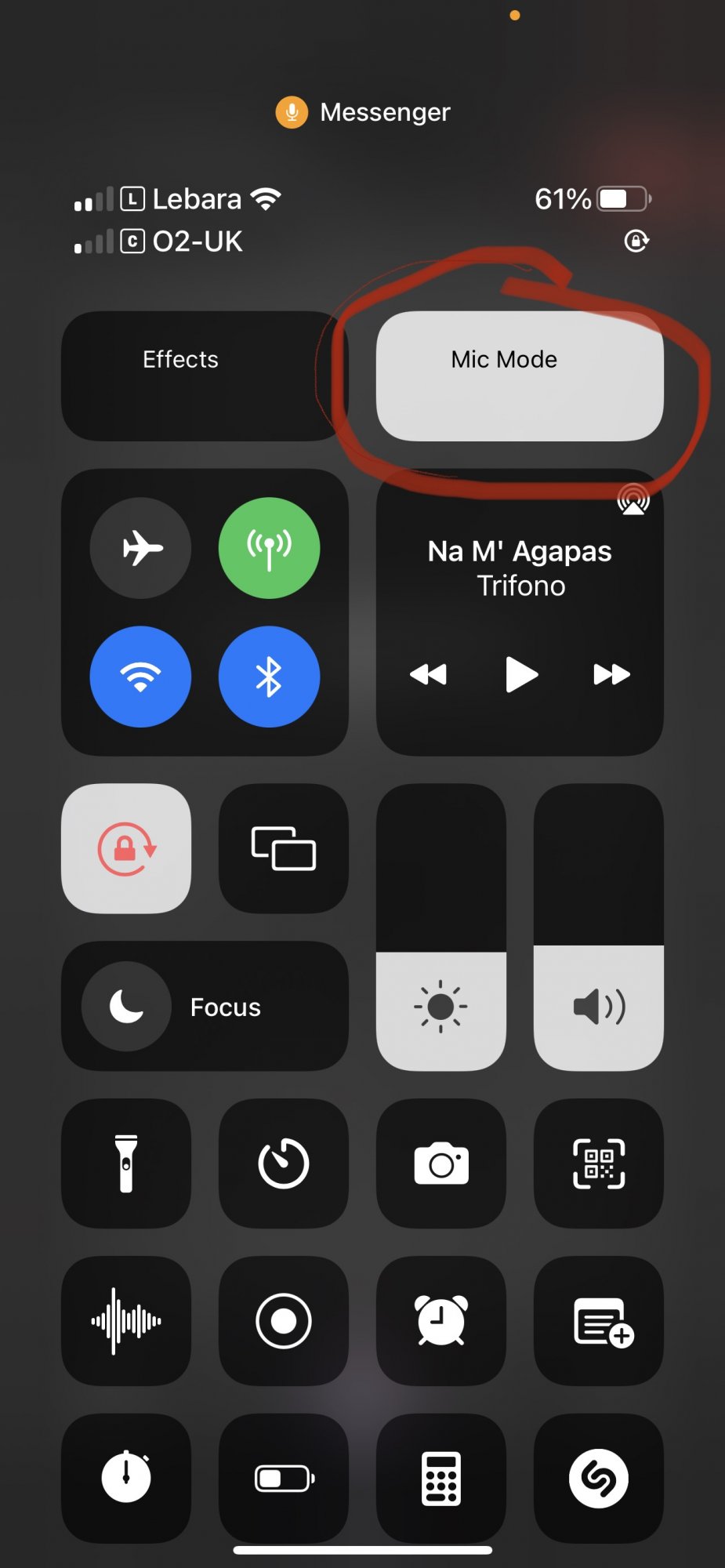Launch the QR code scanner

coord(599,1163)
